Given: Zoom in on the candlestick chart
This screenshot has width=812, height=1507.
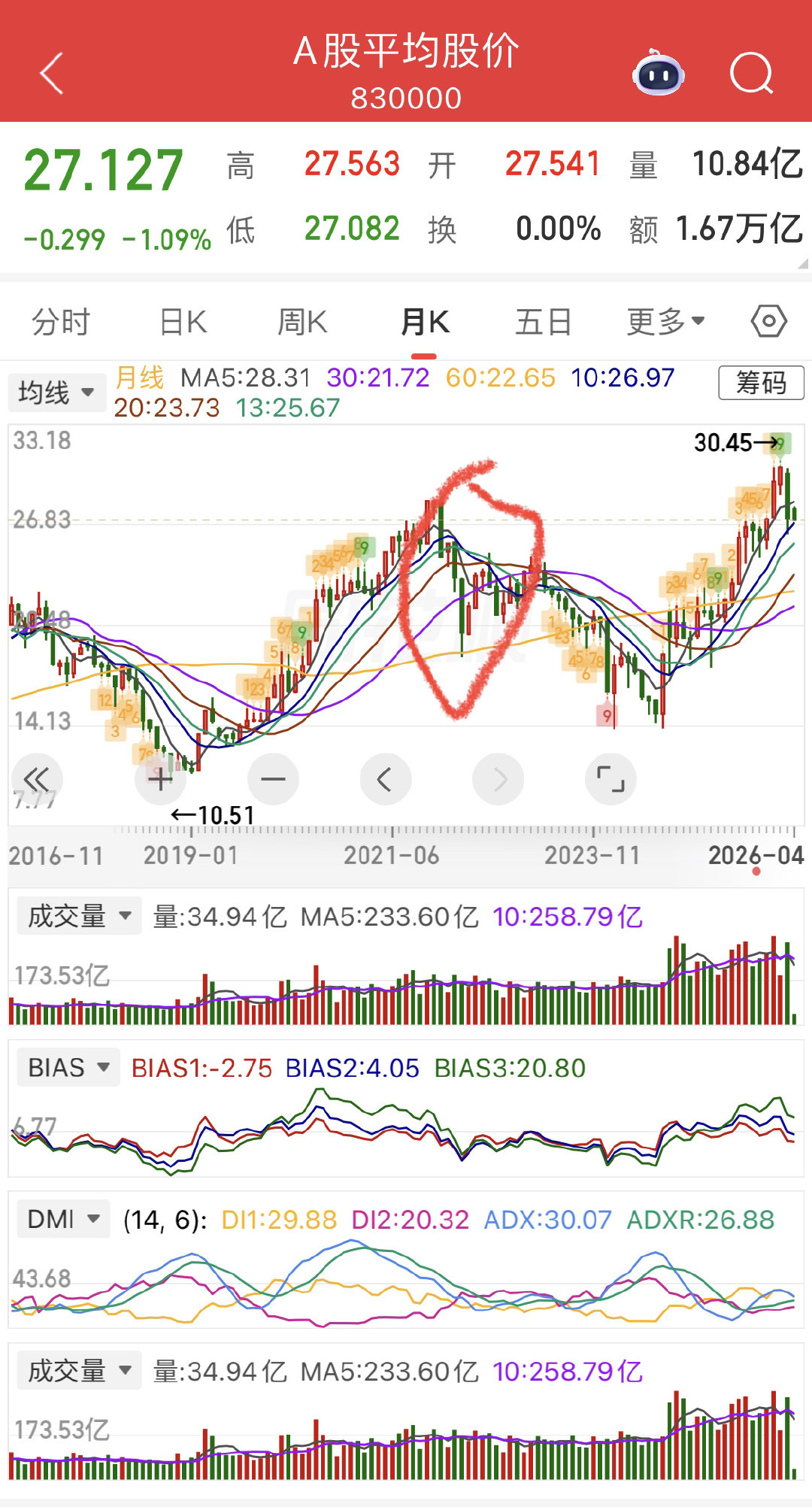Looking at the screenshot, I should 159,780.
